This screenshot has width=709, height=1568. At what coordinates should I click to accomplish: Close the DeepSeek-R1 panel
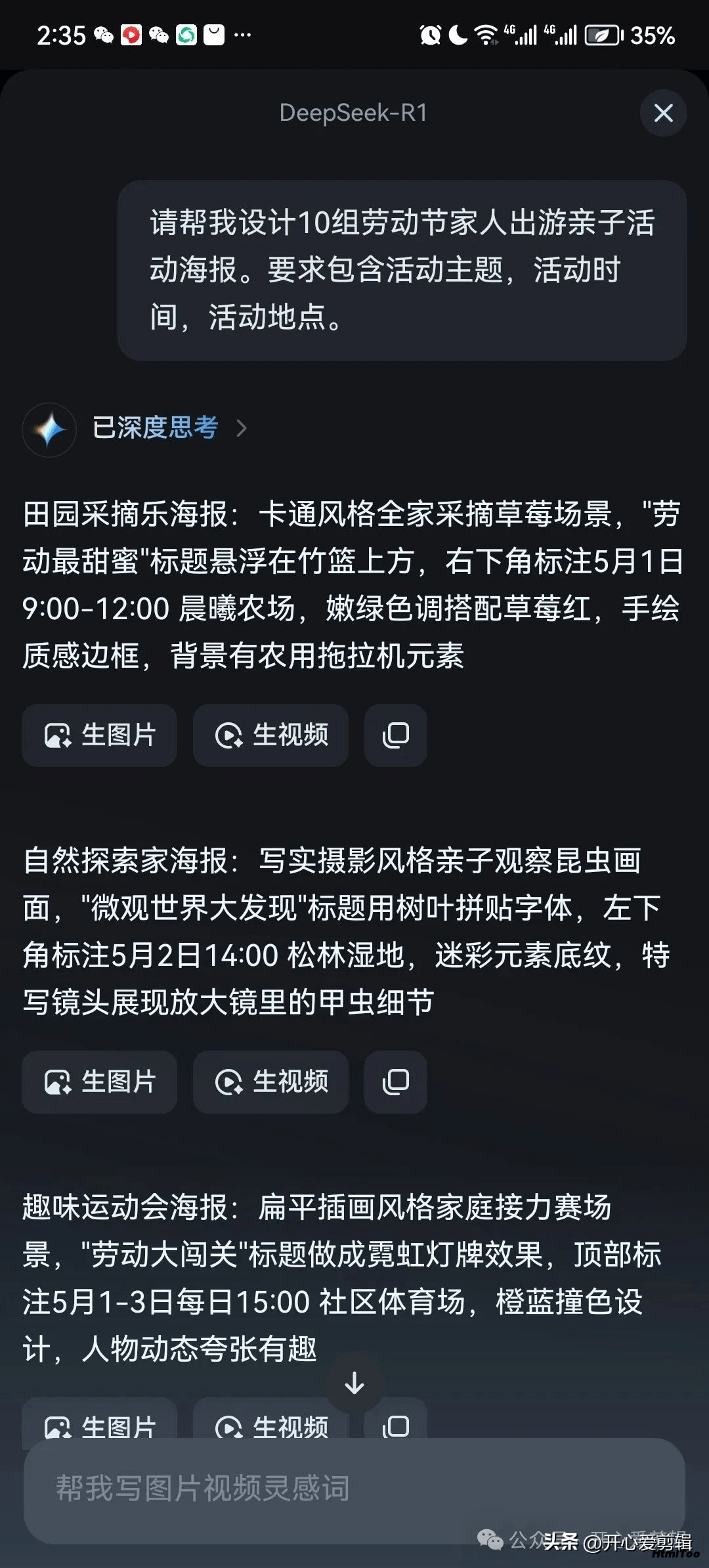(663, 113)
